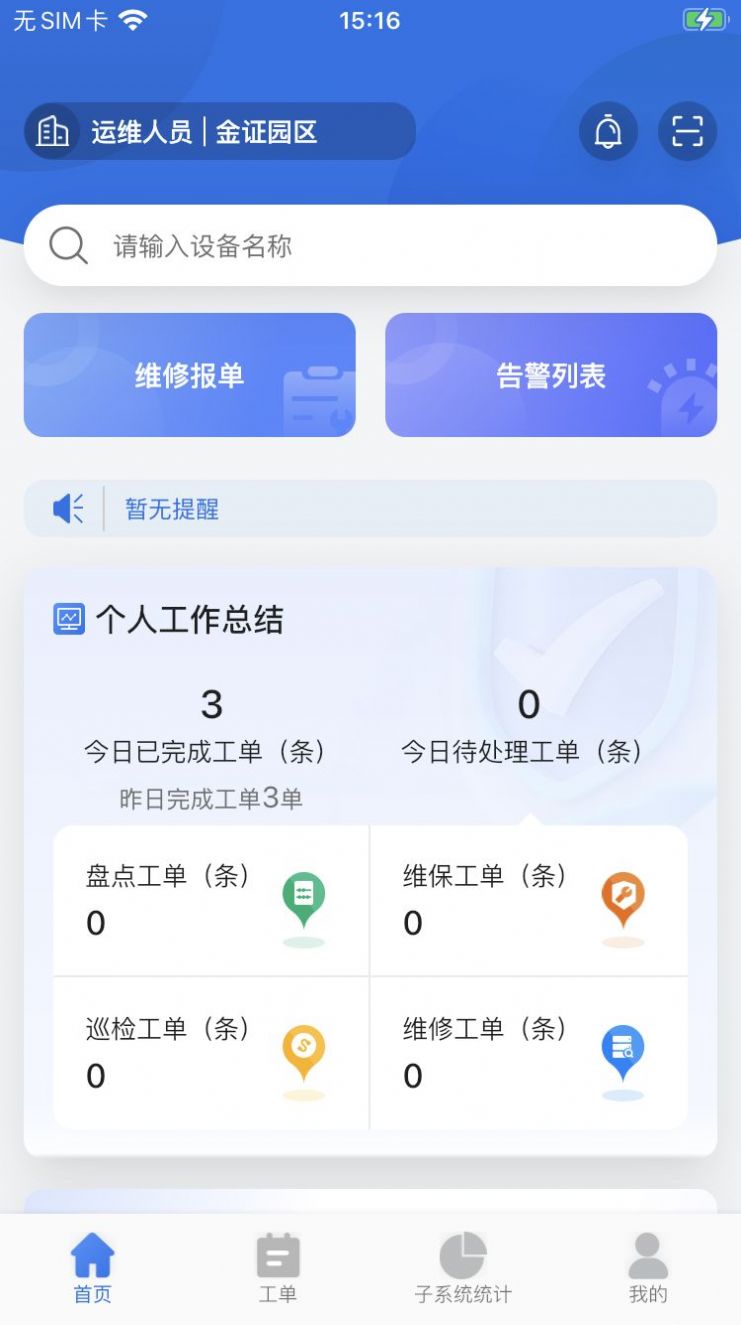Image resolution: width=741 pixels, height=1325 pixels.
Task: Select the green 盘点工单 pin icon
Action: (302, 898)
